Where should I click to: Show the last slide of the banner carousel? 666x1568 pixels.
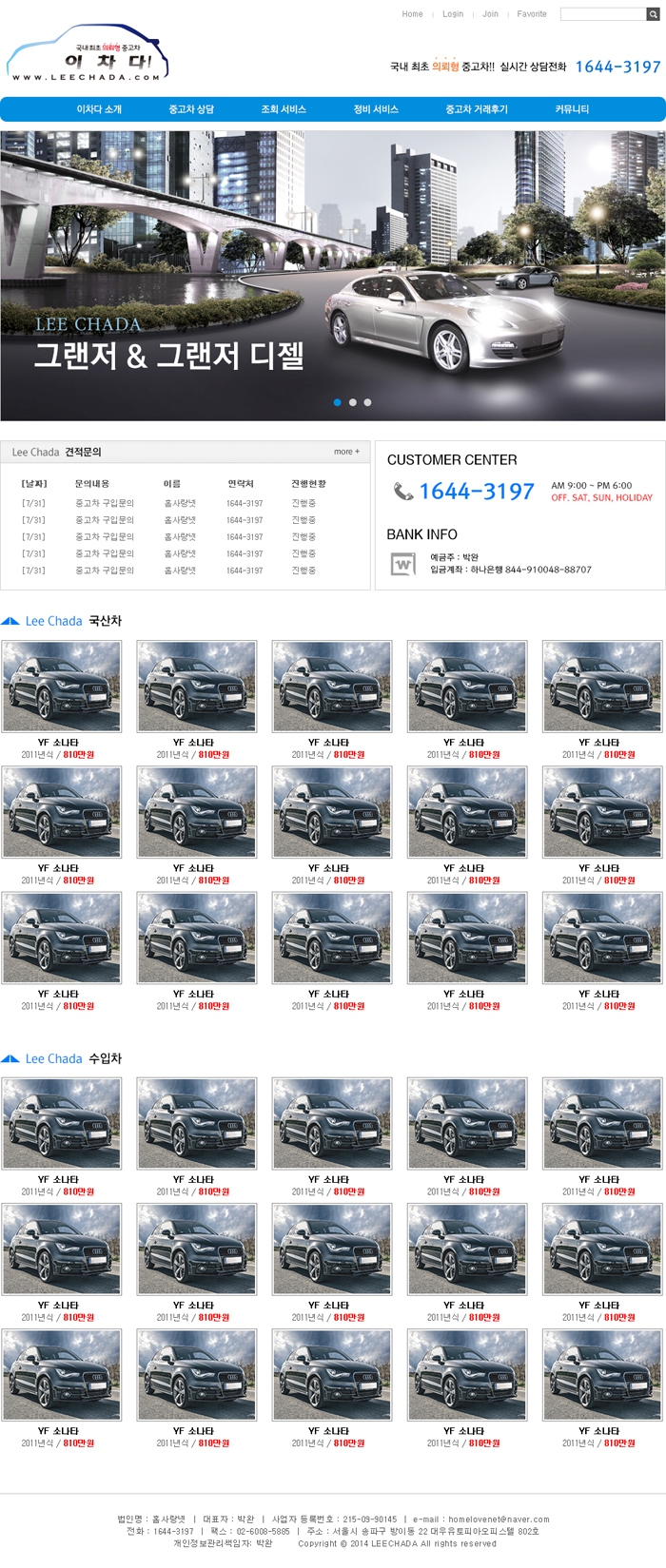(367, 402)
